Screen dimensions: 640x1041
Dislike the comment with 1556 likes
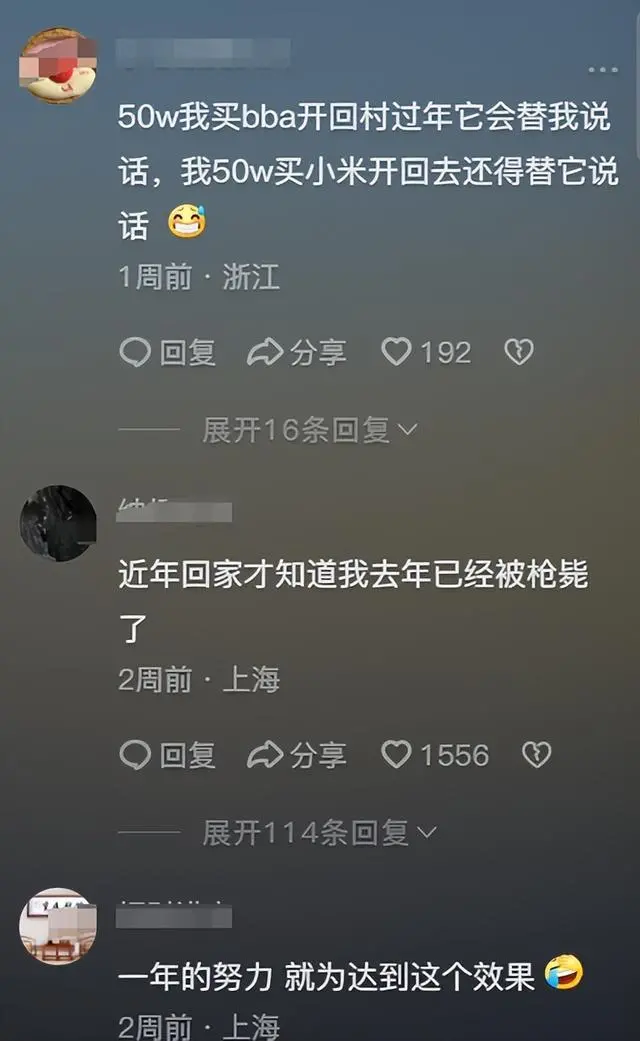click(537, 755)
